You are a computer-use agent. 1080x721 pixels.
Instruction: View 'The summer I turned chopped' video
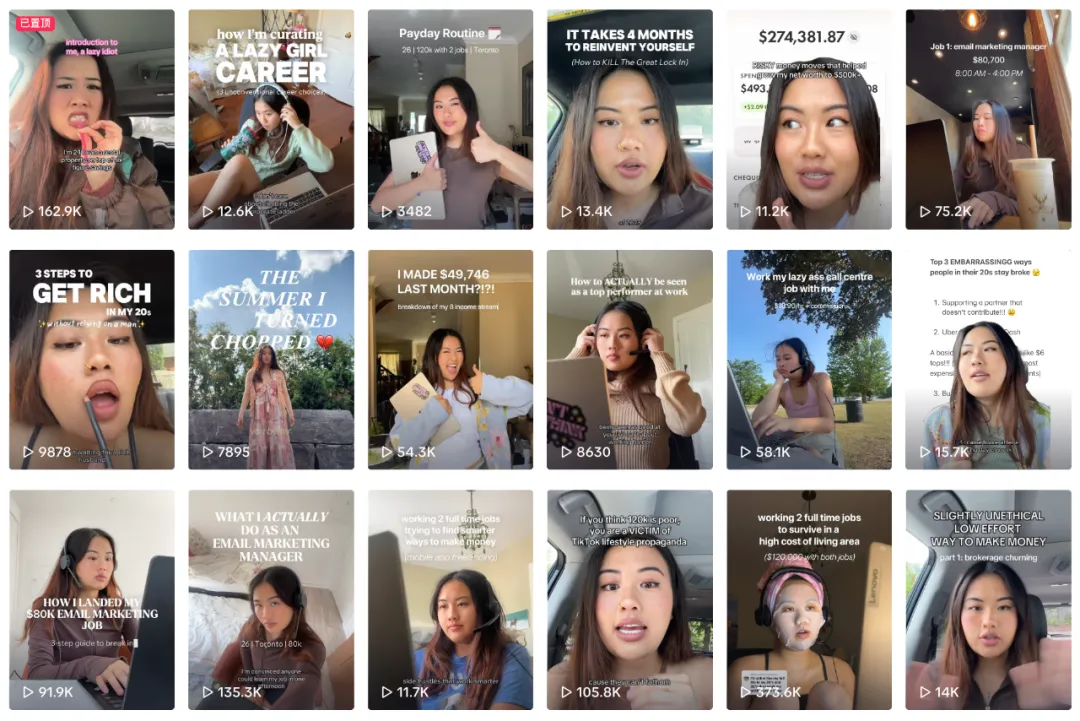pyautogui.click(x=271, y=360)
